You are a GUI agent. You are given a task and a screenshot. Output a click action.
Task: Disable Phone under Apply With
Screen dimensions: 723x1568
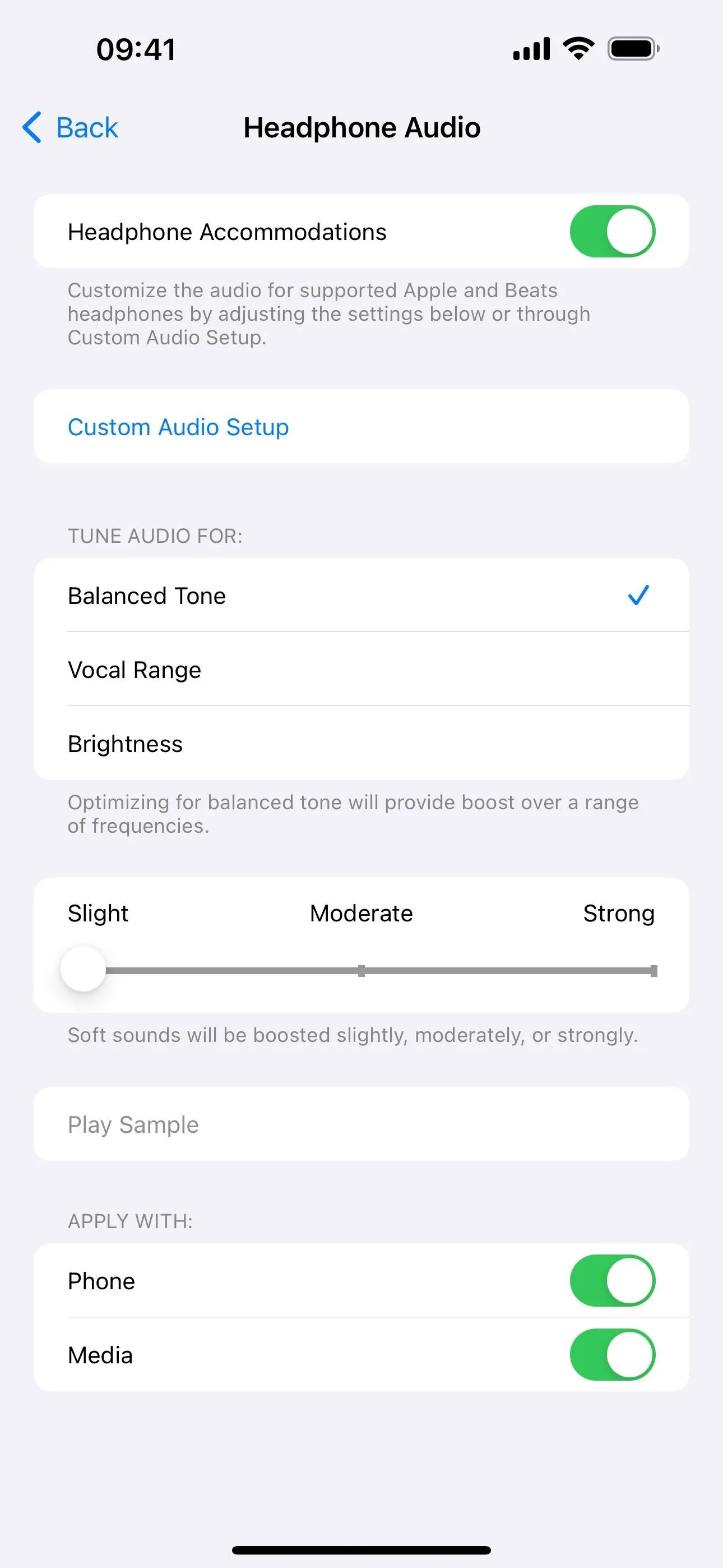(x=612, y=1281)
